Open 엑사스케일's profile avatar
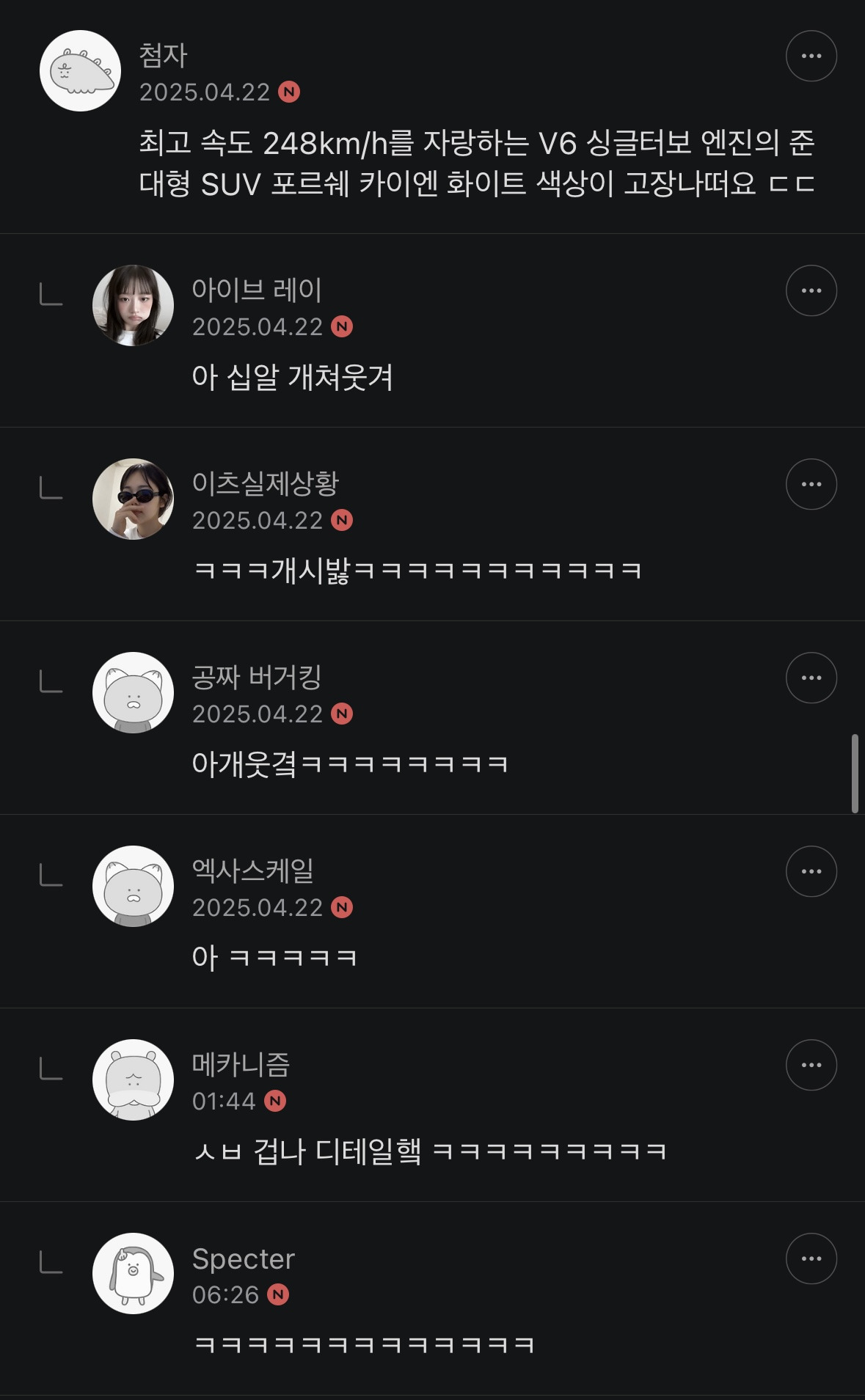This screenshot has width=865, height=1400. [133, 886]
